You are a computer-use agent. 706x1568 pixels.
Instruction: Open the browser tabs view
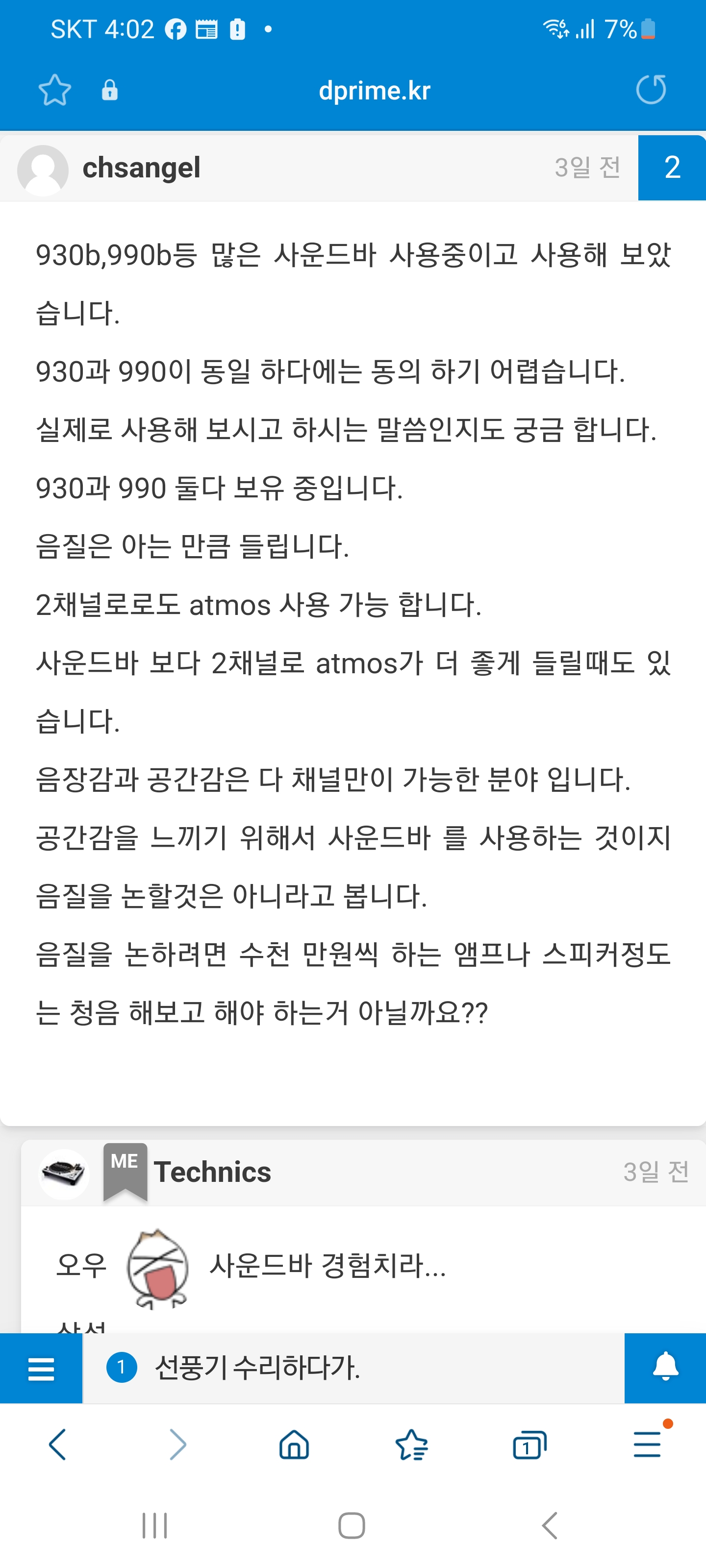529,1445
